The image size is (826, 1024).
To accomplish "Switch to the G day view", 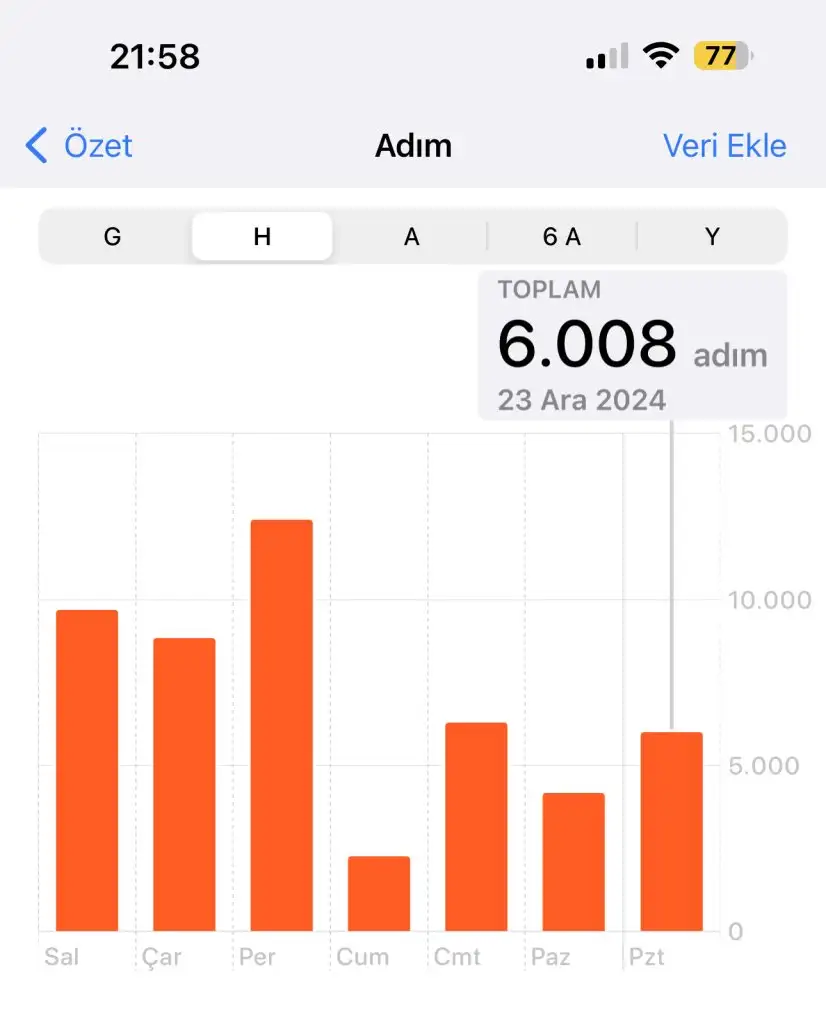I will 113,237.
